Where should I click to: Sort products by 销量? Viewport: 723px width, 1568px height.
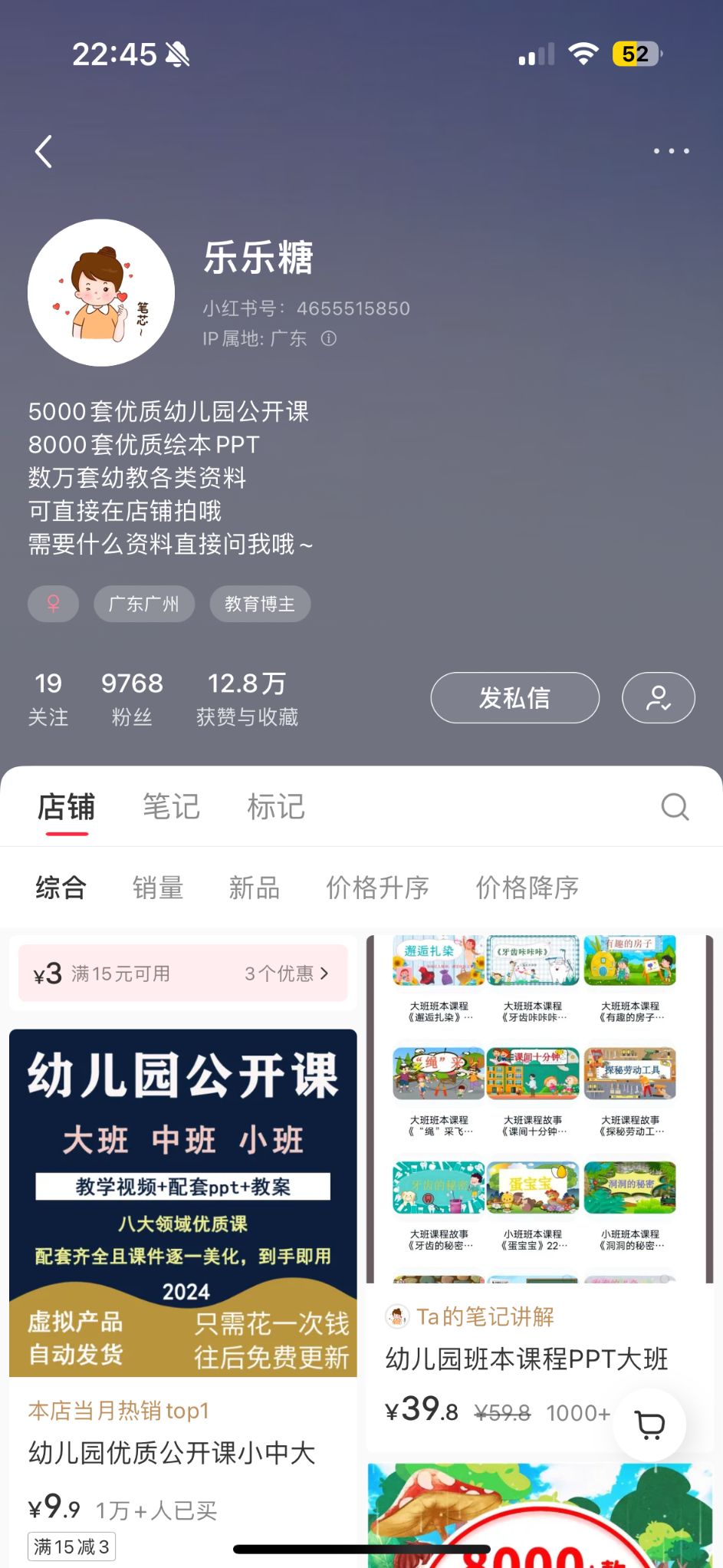pyautogui.click(x=158, y=888)
